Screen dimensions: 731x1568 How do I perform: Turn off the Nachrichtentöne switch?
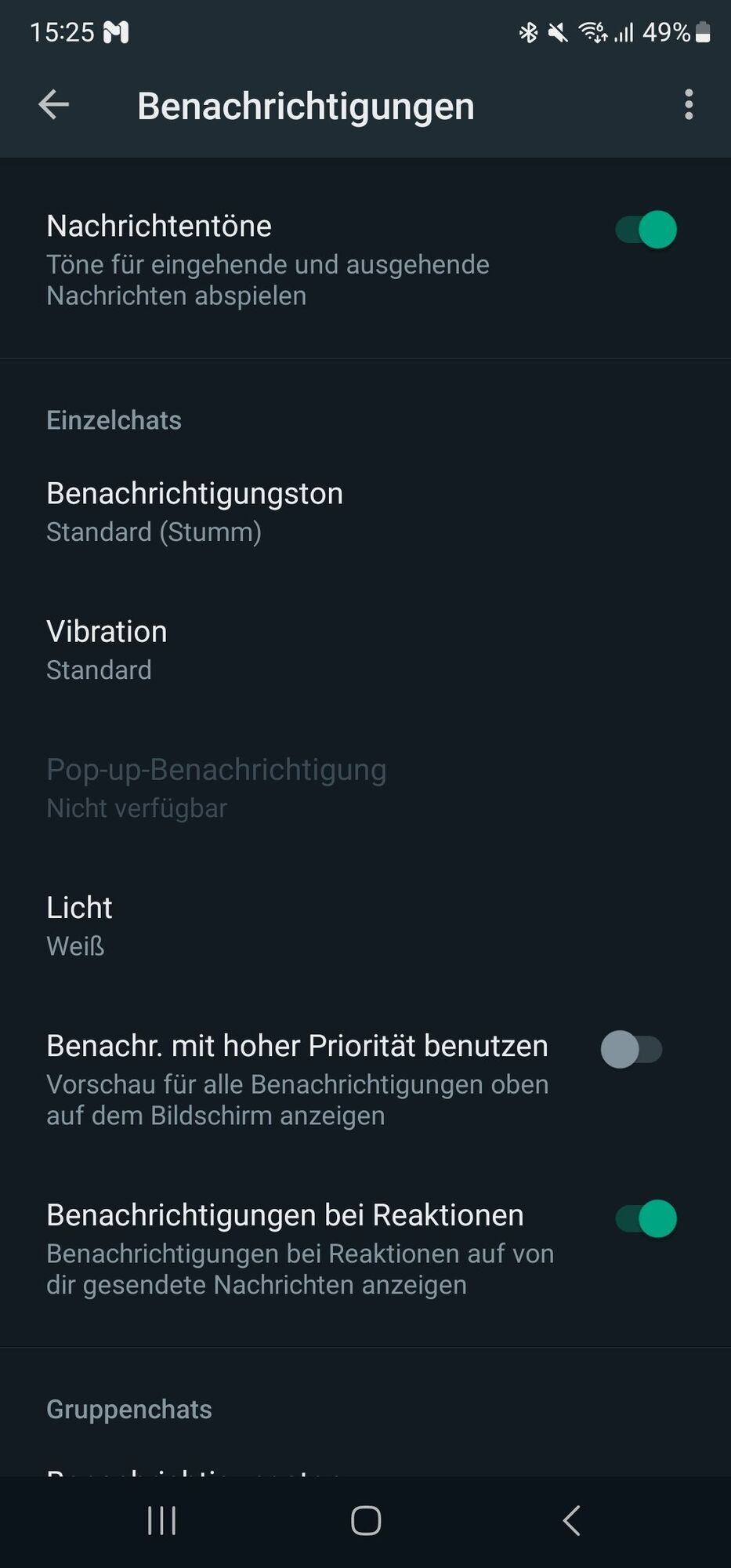point(646,230)
